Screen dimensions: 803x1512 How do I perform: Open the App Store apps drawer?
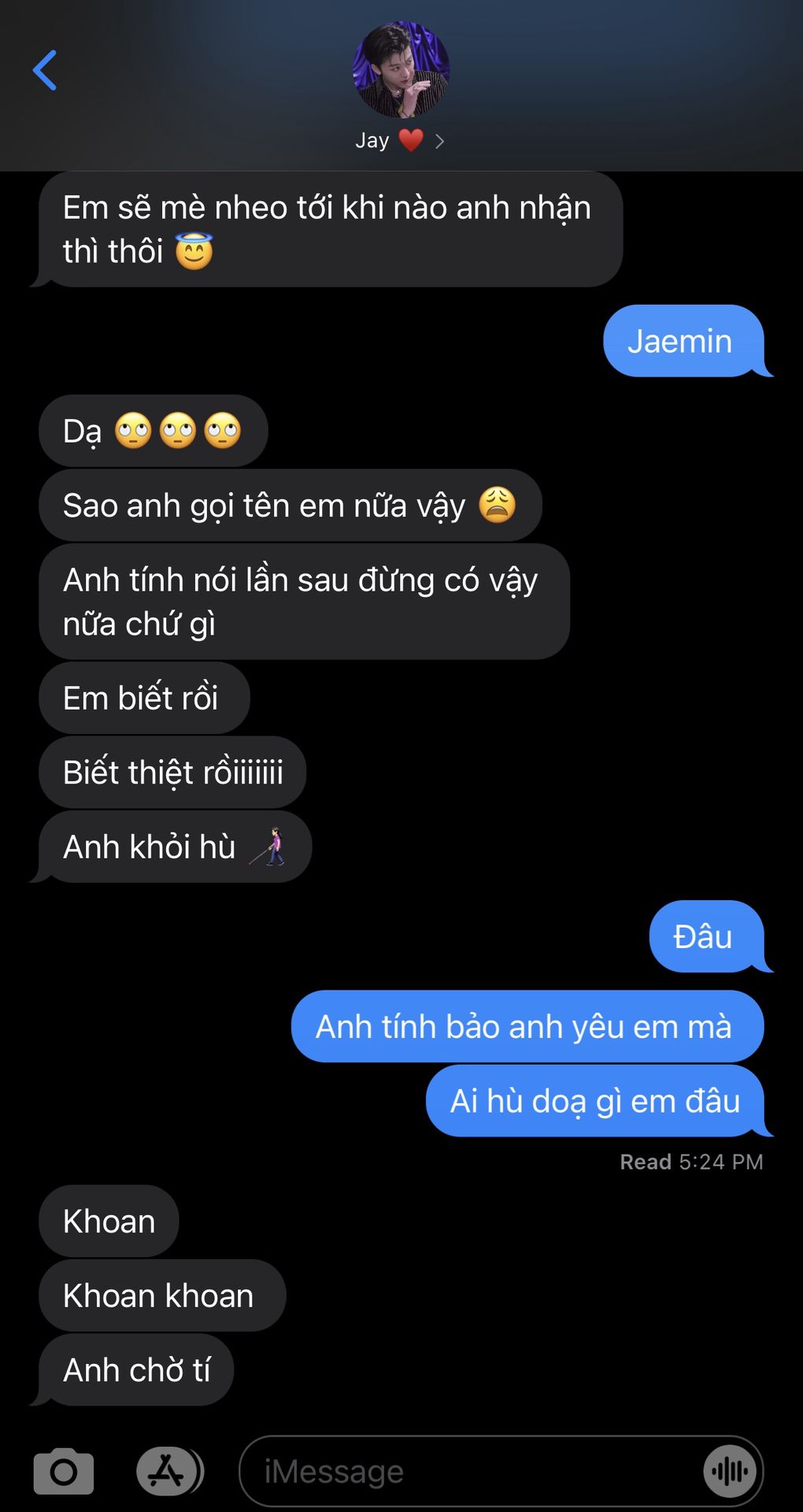pyautogui.click(x=168, y=1470)
